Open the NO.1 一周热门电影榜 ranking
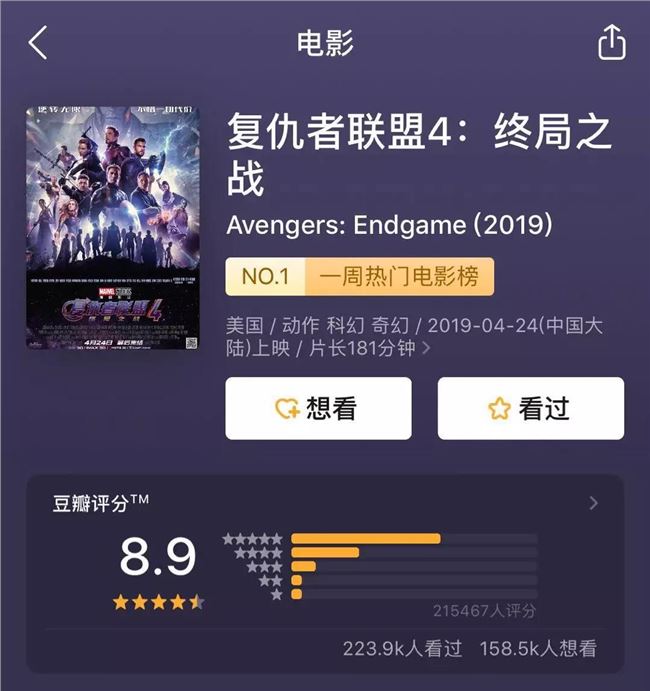 point(360,277)
